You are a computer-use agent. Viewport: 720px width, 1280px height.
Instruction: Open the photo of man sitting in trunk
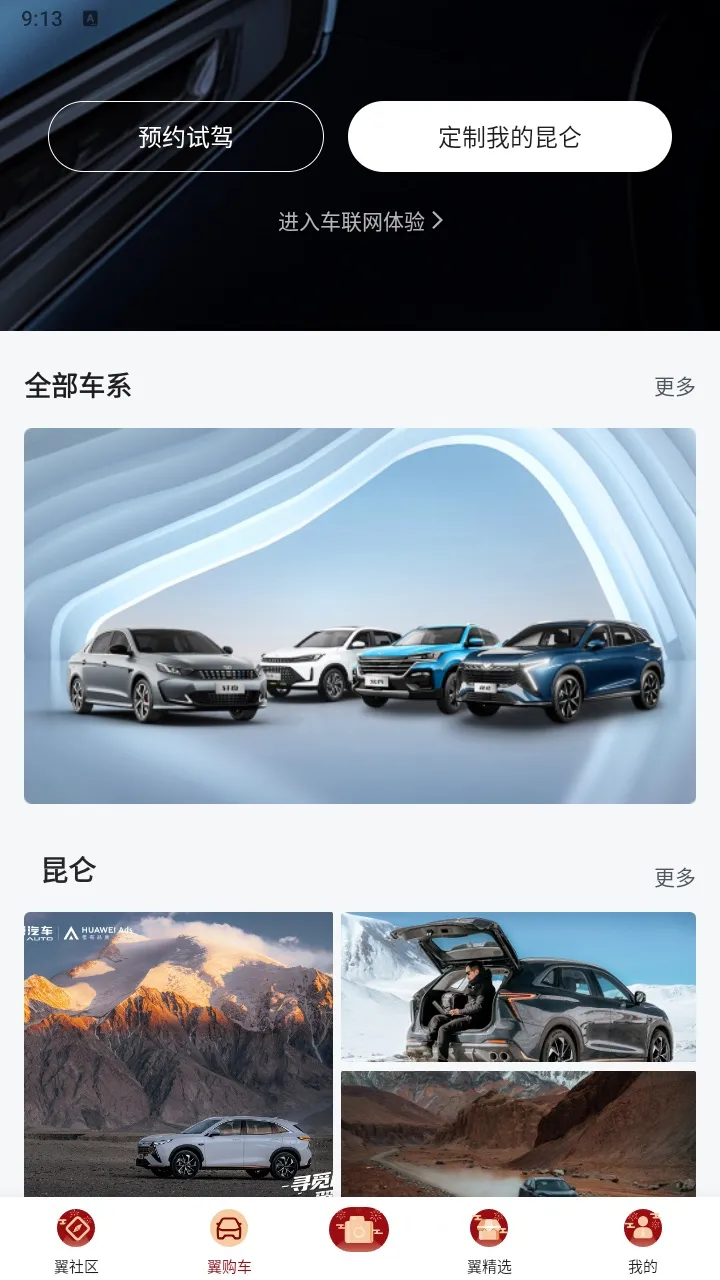(x=517, y=987)
